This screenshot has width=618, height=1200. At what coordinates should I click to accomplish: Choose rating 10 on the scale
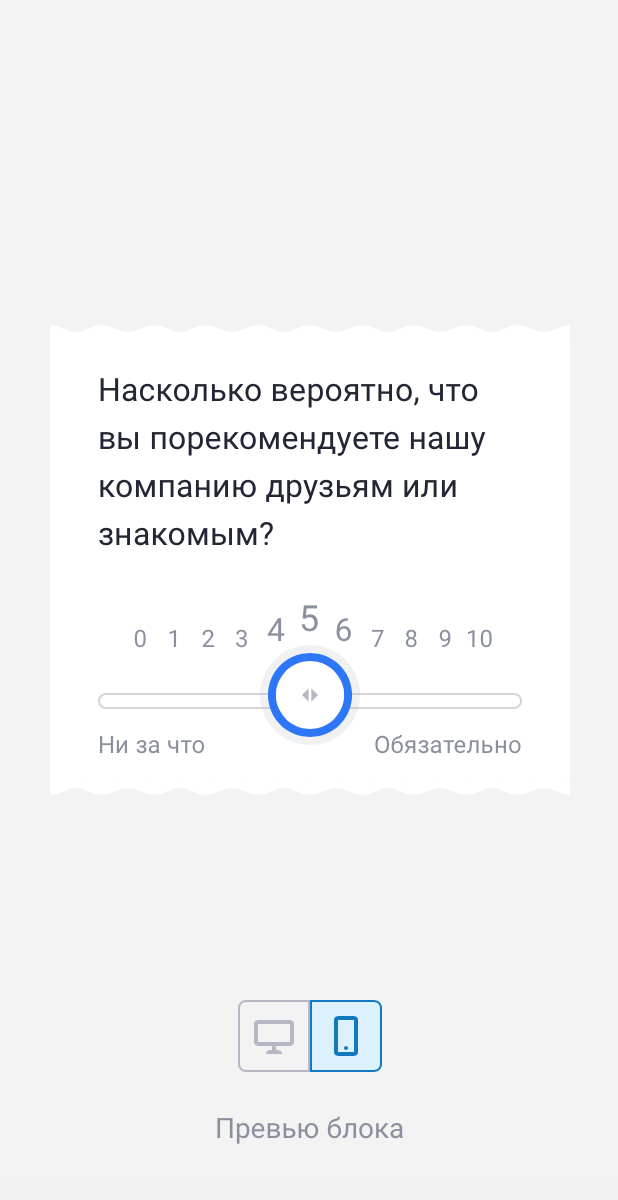tap(479, 639)
